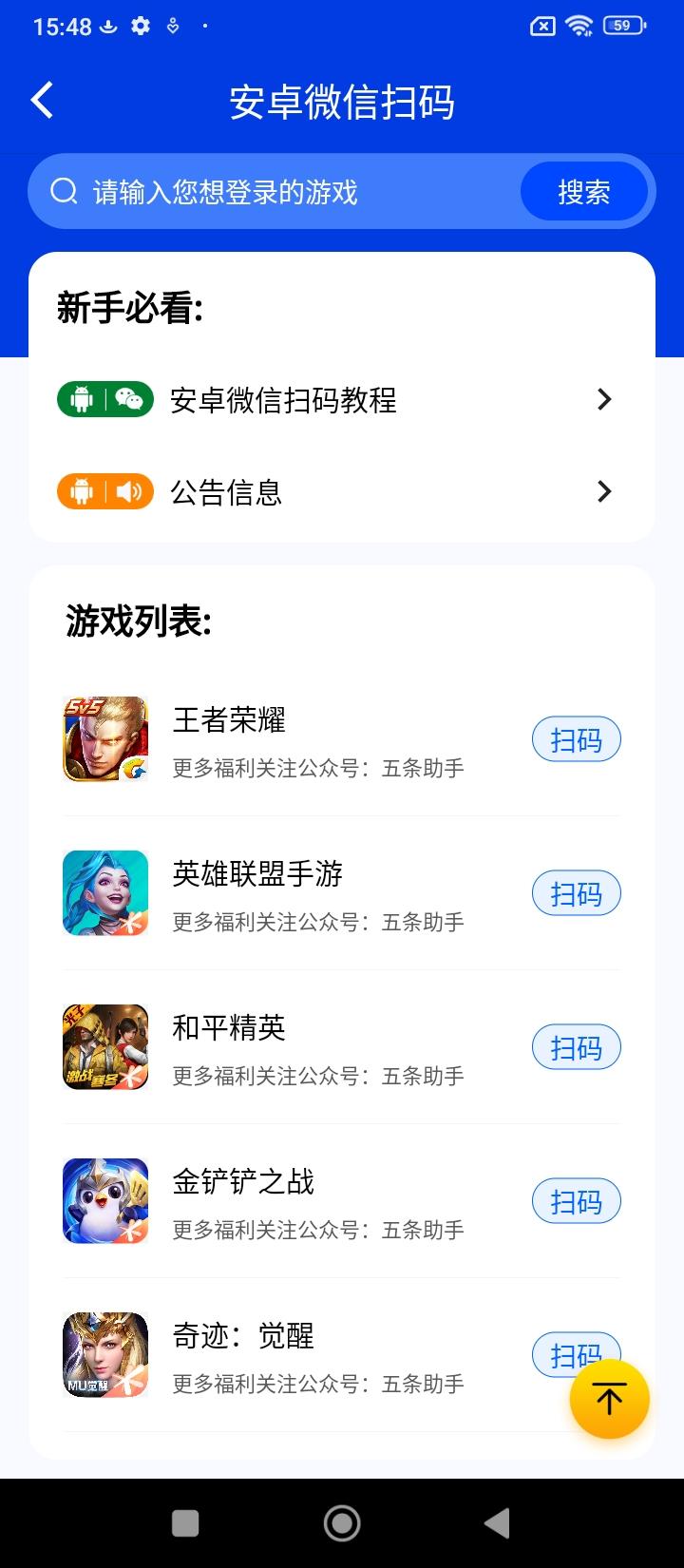Scan code for 王者荣耀
The image size is (684, 1568).
click(x=576, y=738)
